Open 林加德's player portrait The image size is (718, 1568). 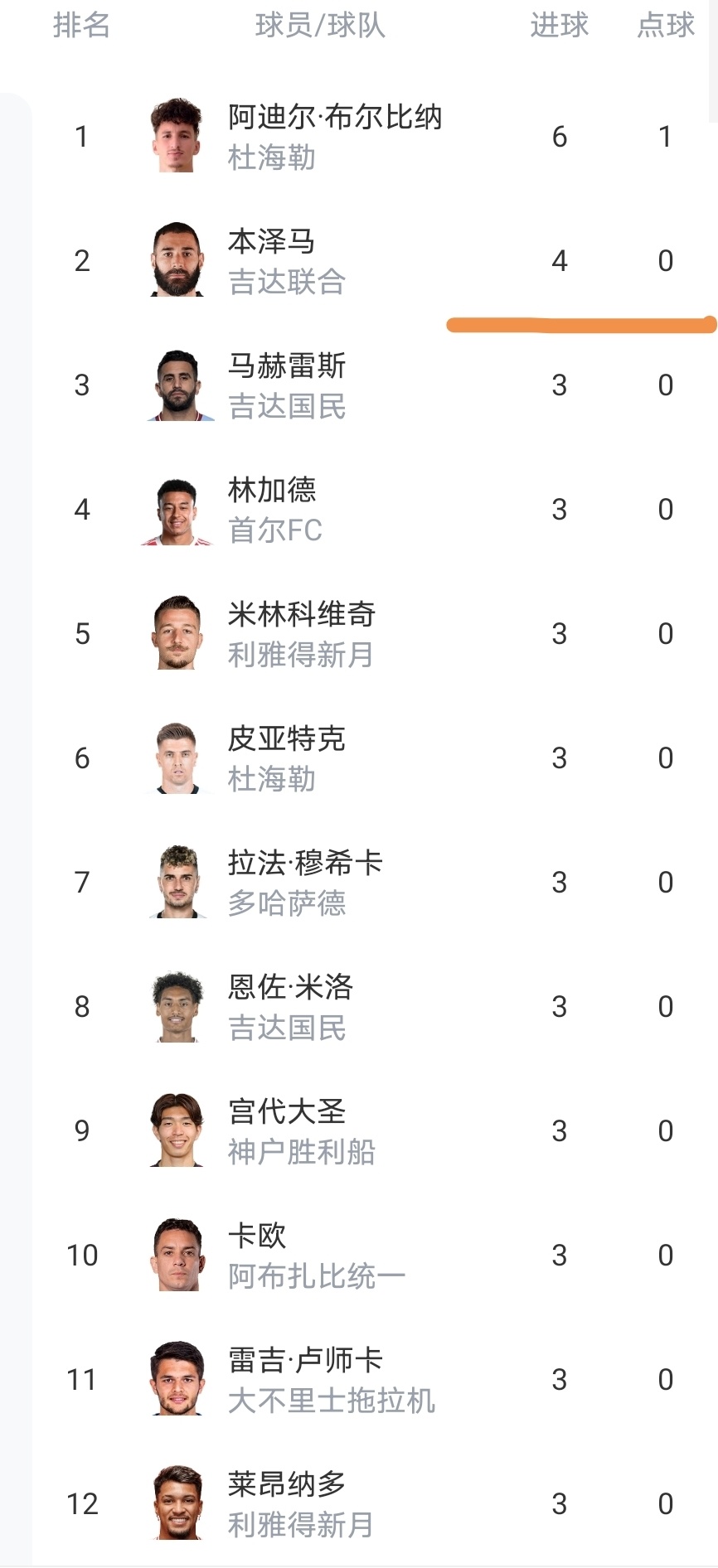(x=177, y=510)
